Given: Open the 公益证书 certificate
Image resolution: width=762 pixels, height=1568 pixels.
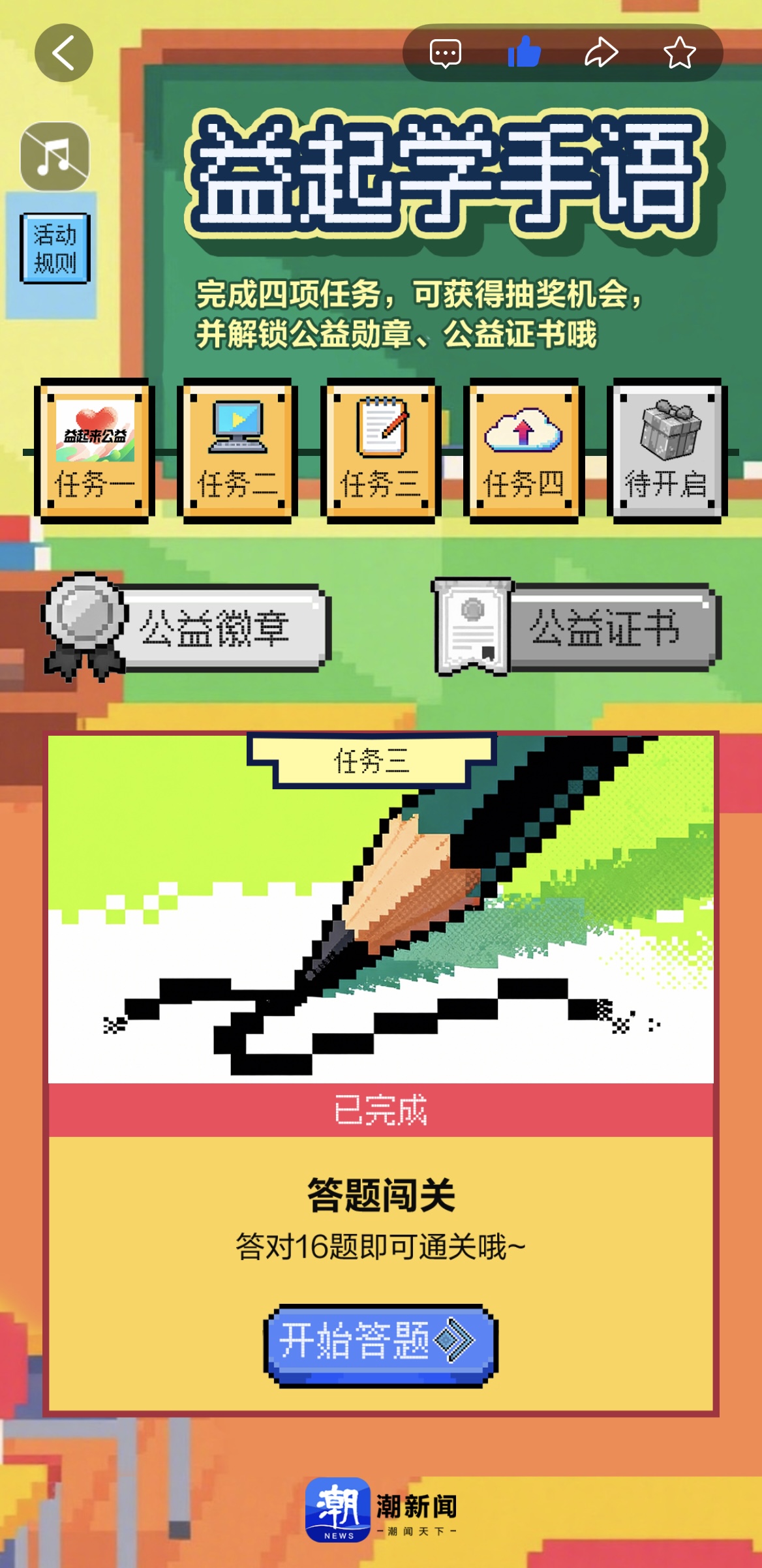Looking at the screenshot, I should (x=577, y=627).
